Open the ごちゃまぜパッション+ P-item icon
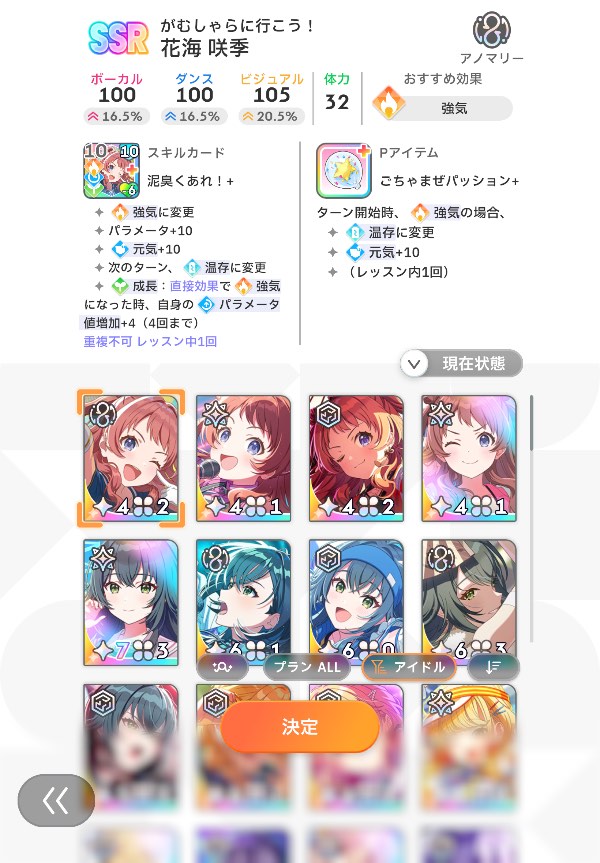 click(344, 171)
